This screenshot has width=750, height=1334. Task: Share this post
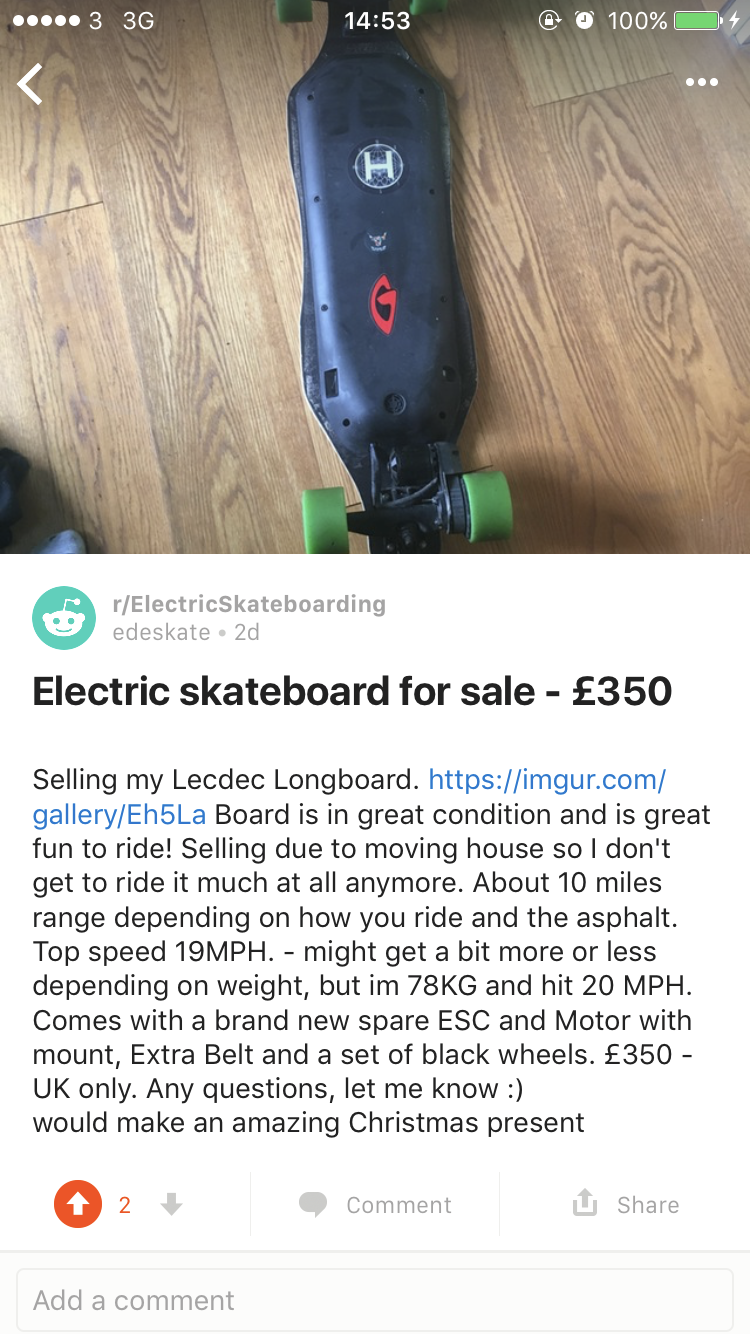click(626, 1205)
